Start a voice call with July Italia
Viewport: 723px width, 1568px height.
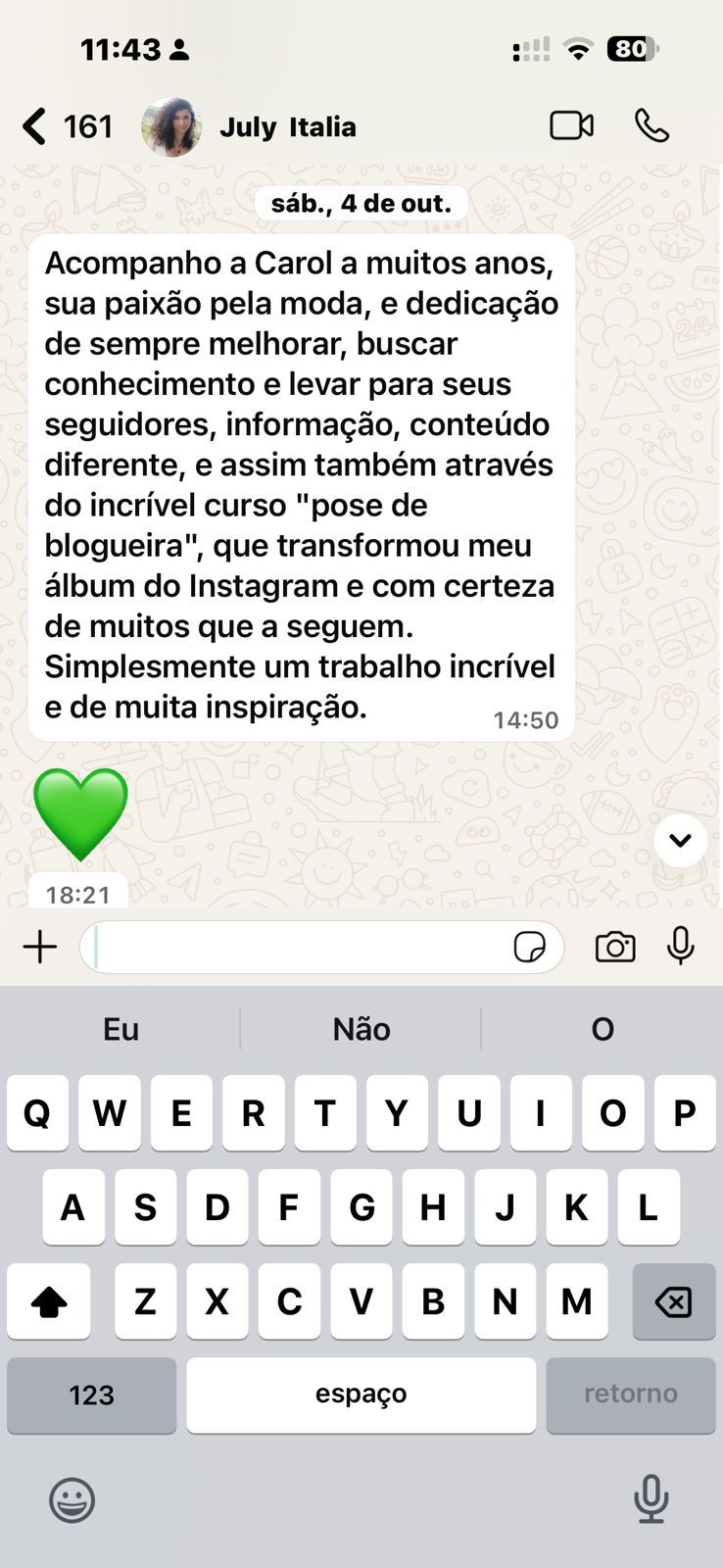point(651,125)
